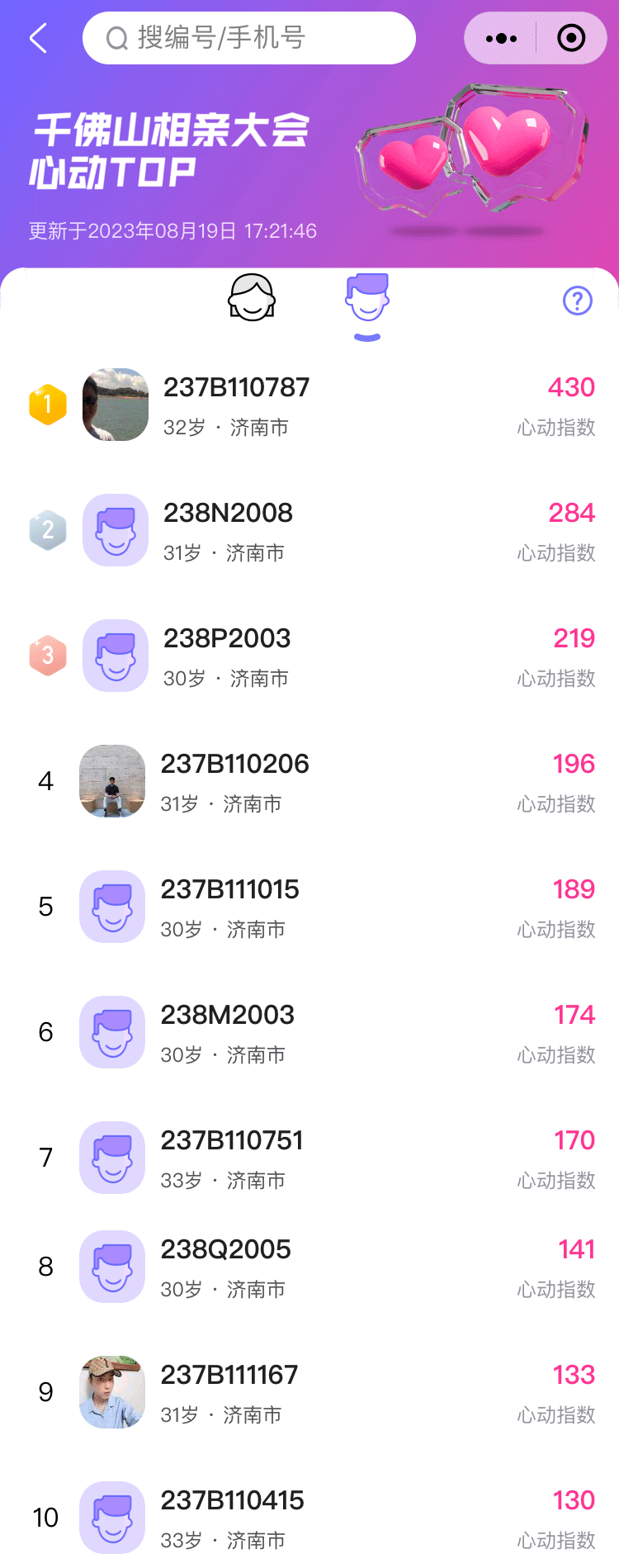Open the mini program more-options menu
This screenshot has width=619, height=1568.
click(501, 38)
